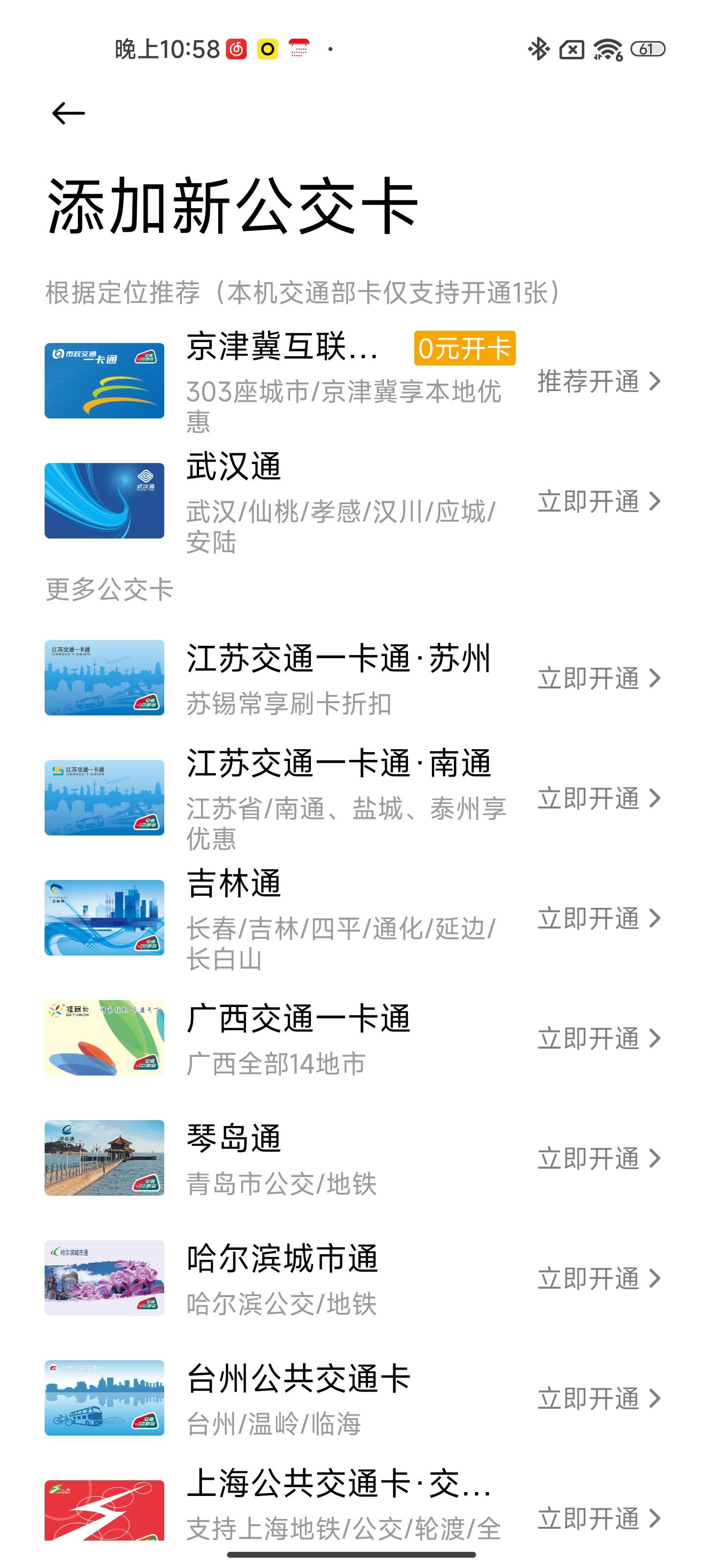This screenshot has width=706, height=1568.
Task: Tap the 京津冀互联 card thumbnail
Action: coord(103,380)
